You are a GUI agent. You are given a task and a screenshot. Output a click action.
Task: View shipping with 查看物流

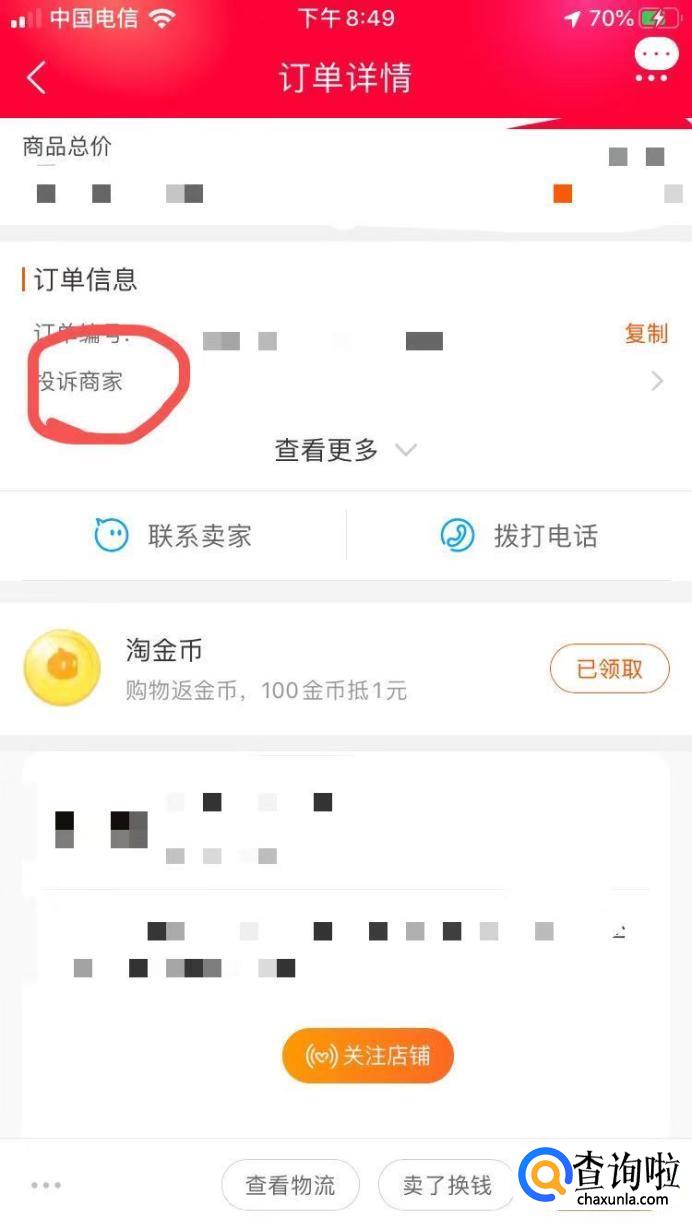tap(290, 1186)
